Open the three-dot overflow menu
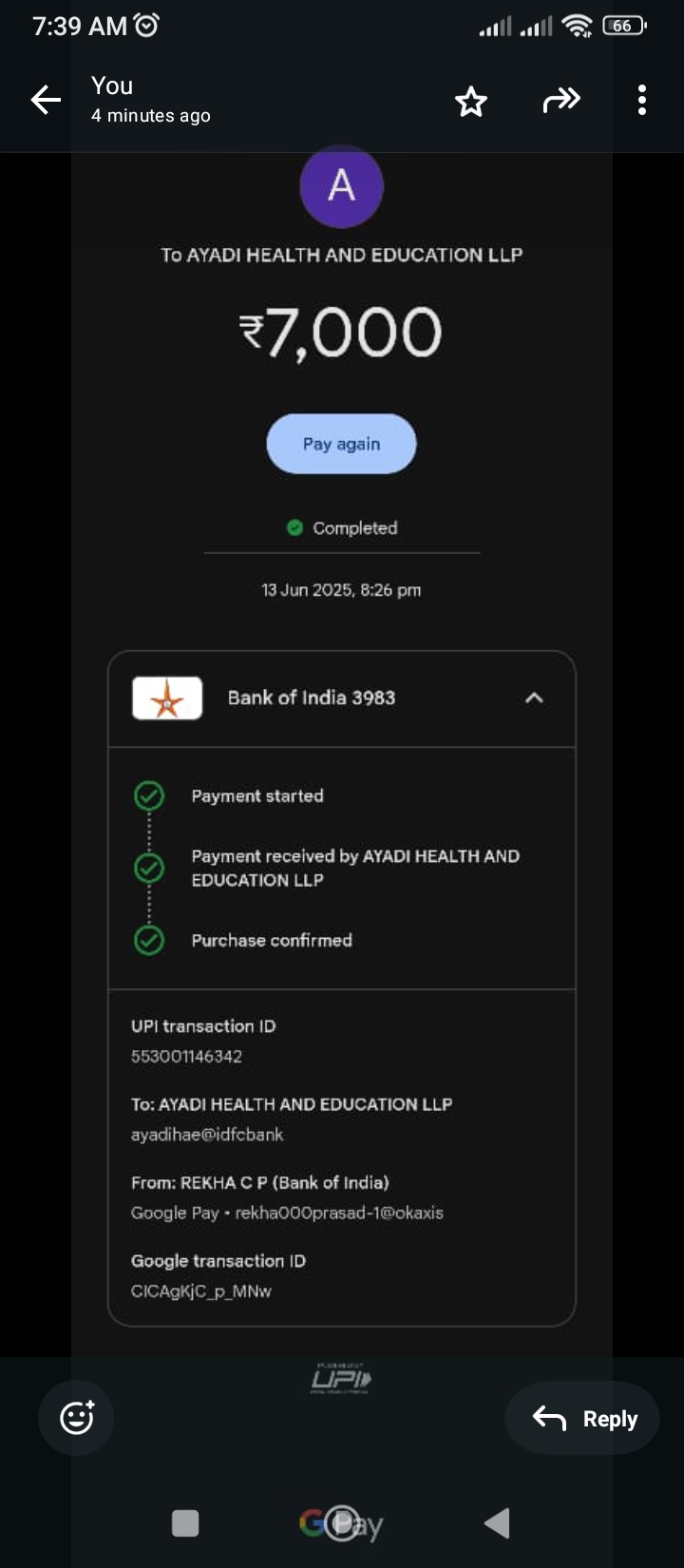 coord(642,100)
